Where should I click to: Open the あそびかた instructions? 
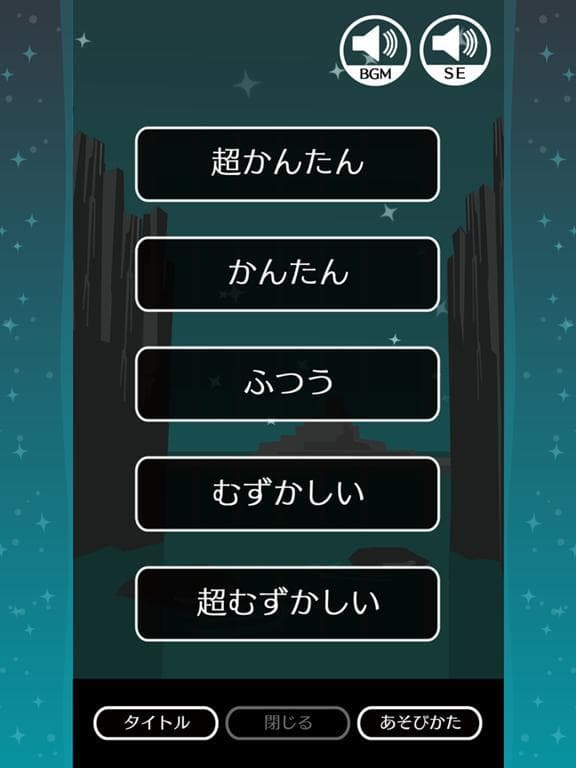(x=420, y=723)
